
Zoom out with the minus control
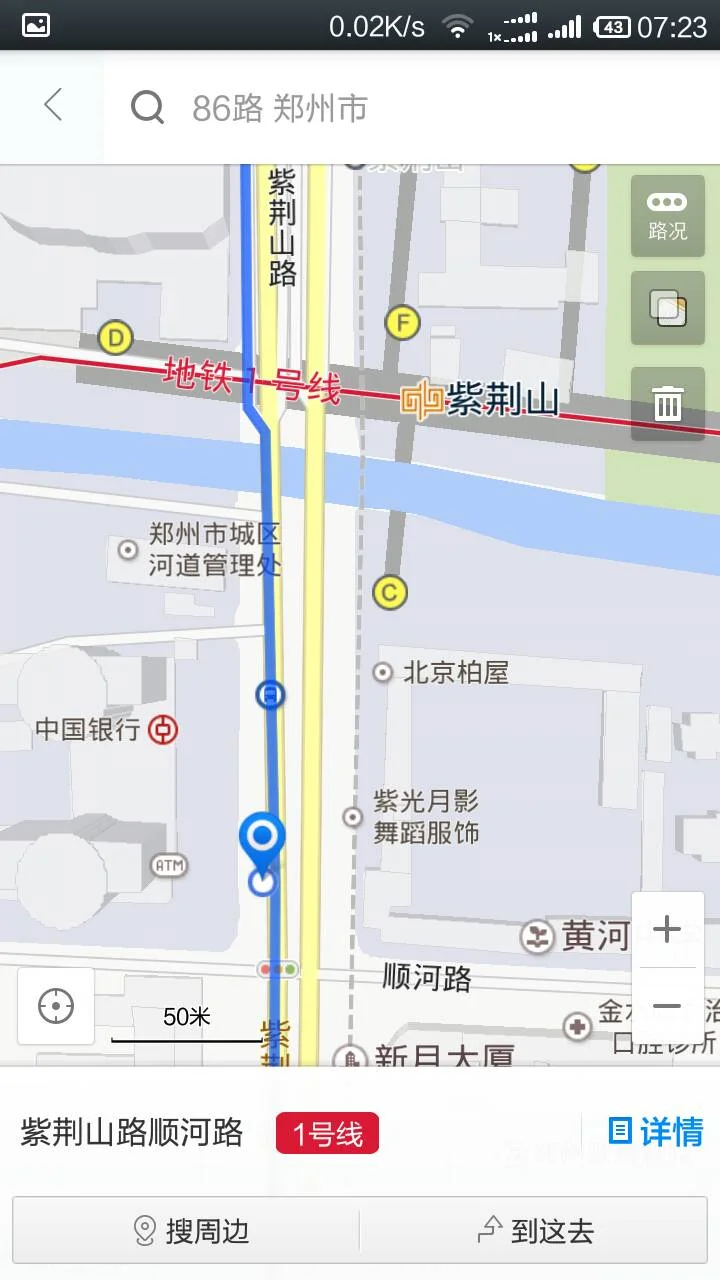click(666, 1005)
